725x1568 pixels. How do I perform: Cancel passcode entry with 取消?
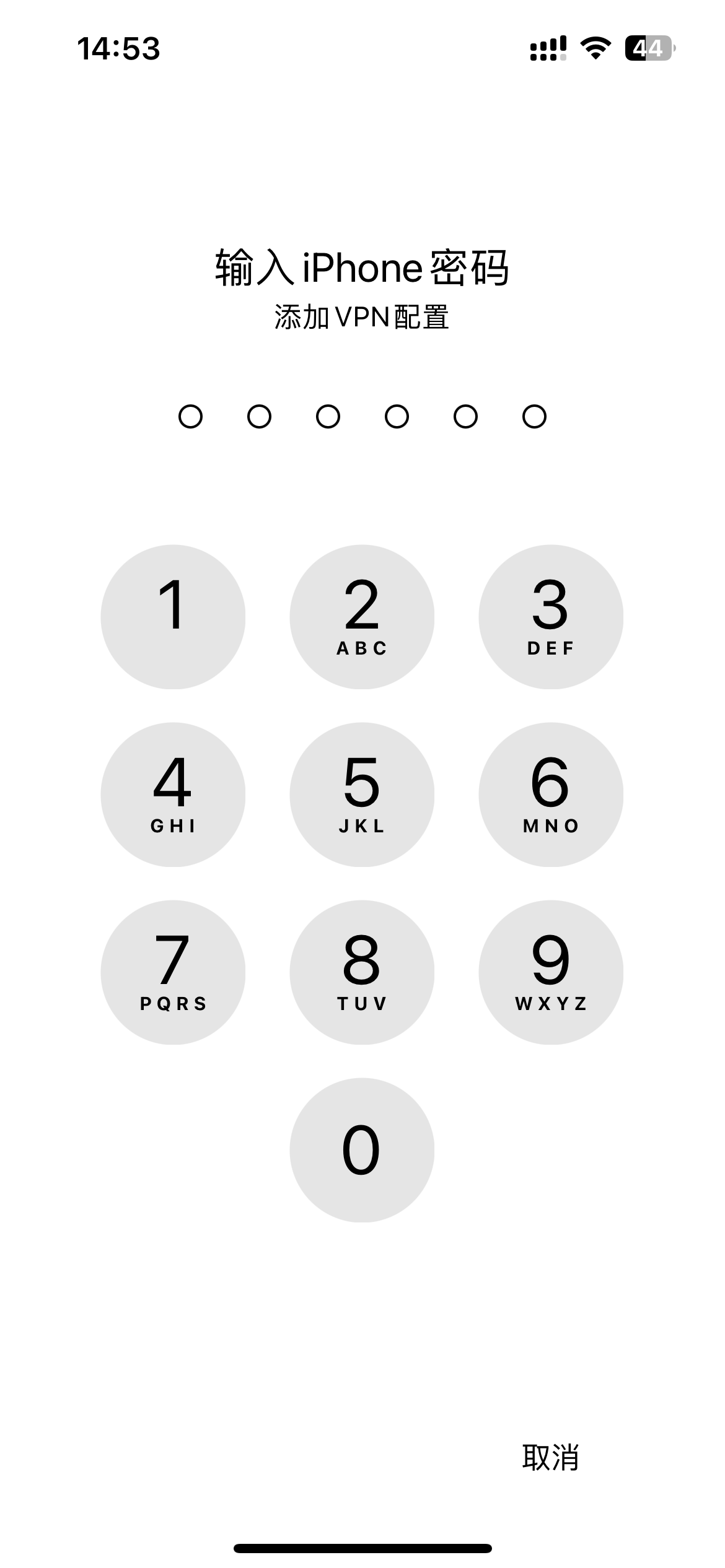550,1458
